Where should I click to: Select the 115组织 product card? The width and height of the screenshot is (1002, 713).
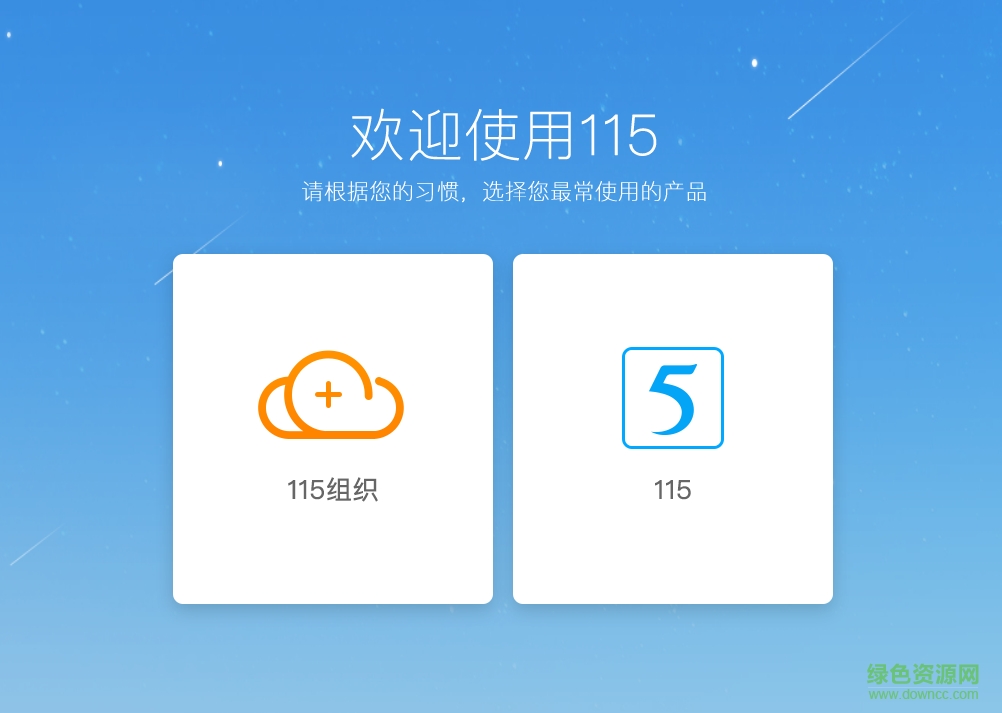[332, 428]
